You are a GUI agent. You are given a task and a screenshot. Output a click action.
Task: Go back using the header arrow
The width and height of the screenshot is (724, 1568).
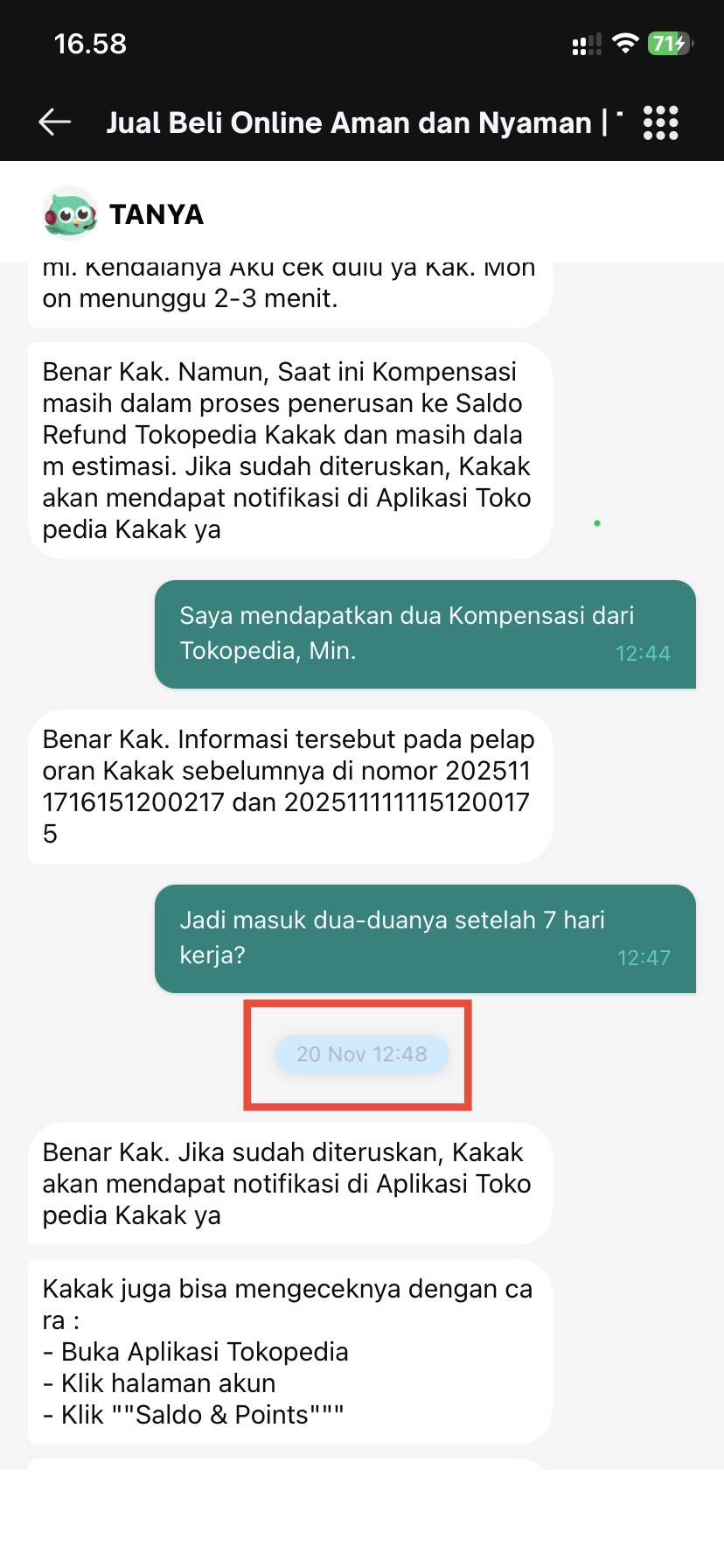pos(54,122)
